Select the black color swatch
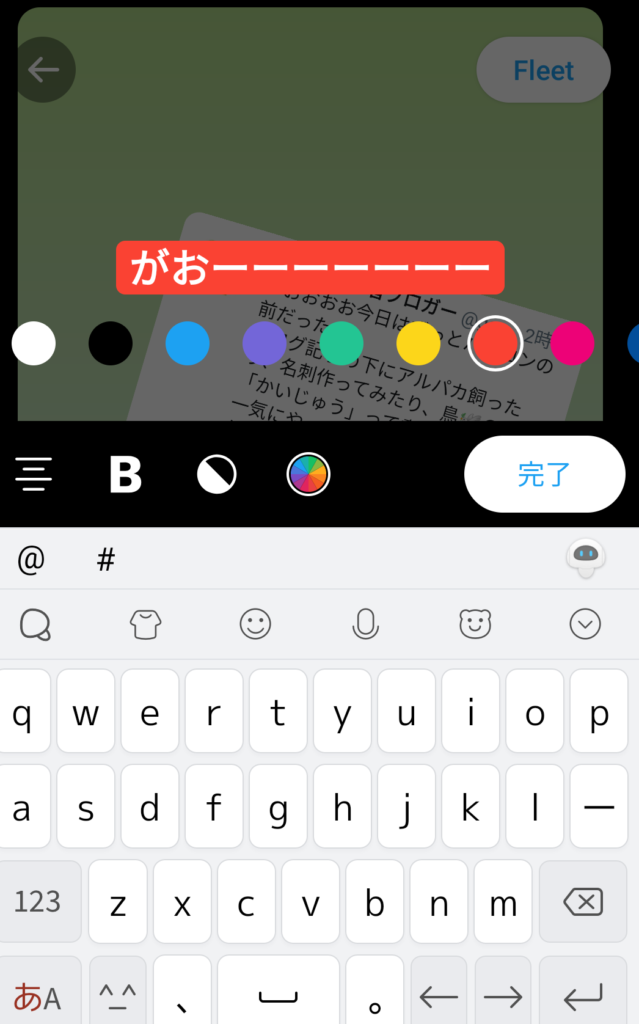This screenshot has height=1024, width=639. coord(110,344)
